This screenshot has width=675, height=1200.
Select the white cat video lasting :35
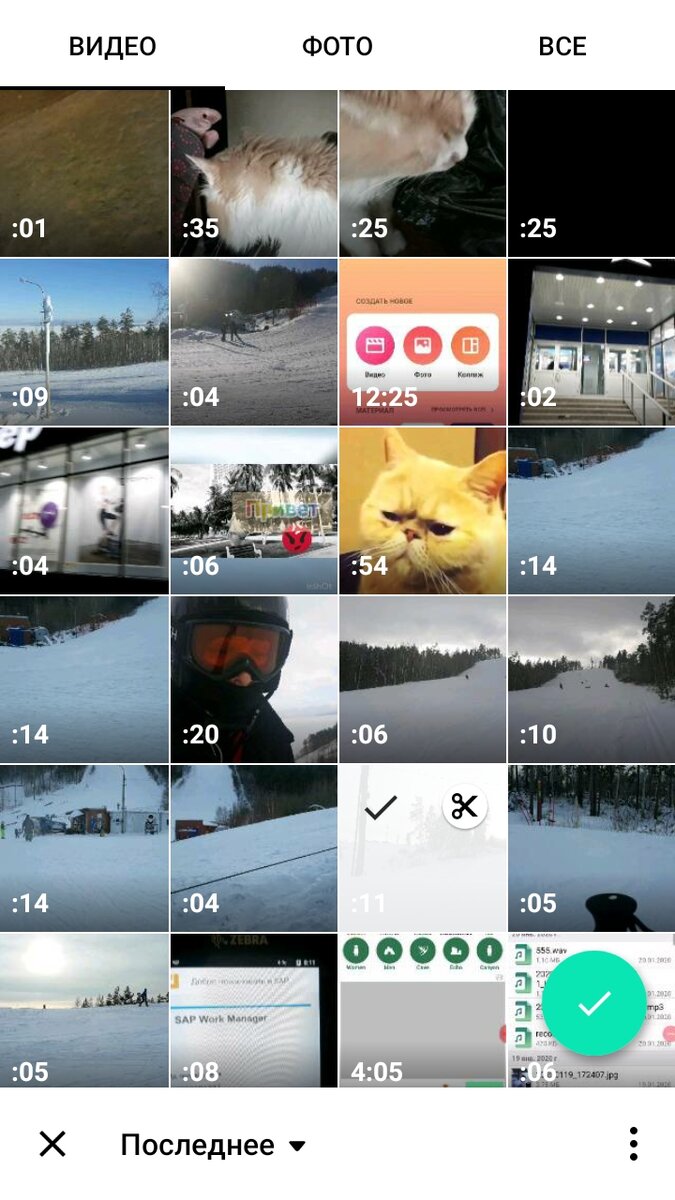pos(253,172)
